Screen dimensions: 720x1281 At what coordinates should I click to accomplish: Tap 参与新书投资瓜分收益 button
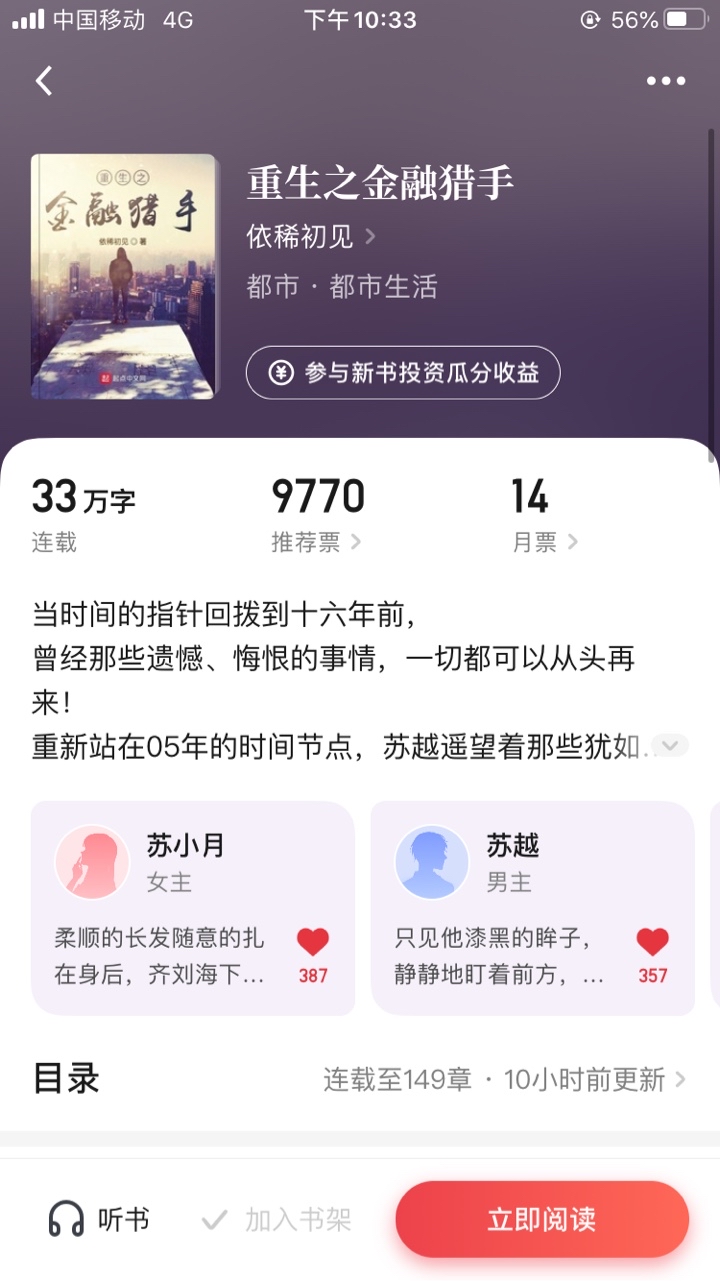[x=403, y=373]
